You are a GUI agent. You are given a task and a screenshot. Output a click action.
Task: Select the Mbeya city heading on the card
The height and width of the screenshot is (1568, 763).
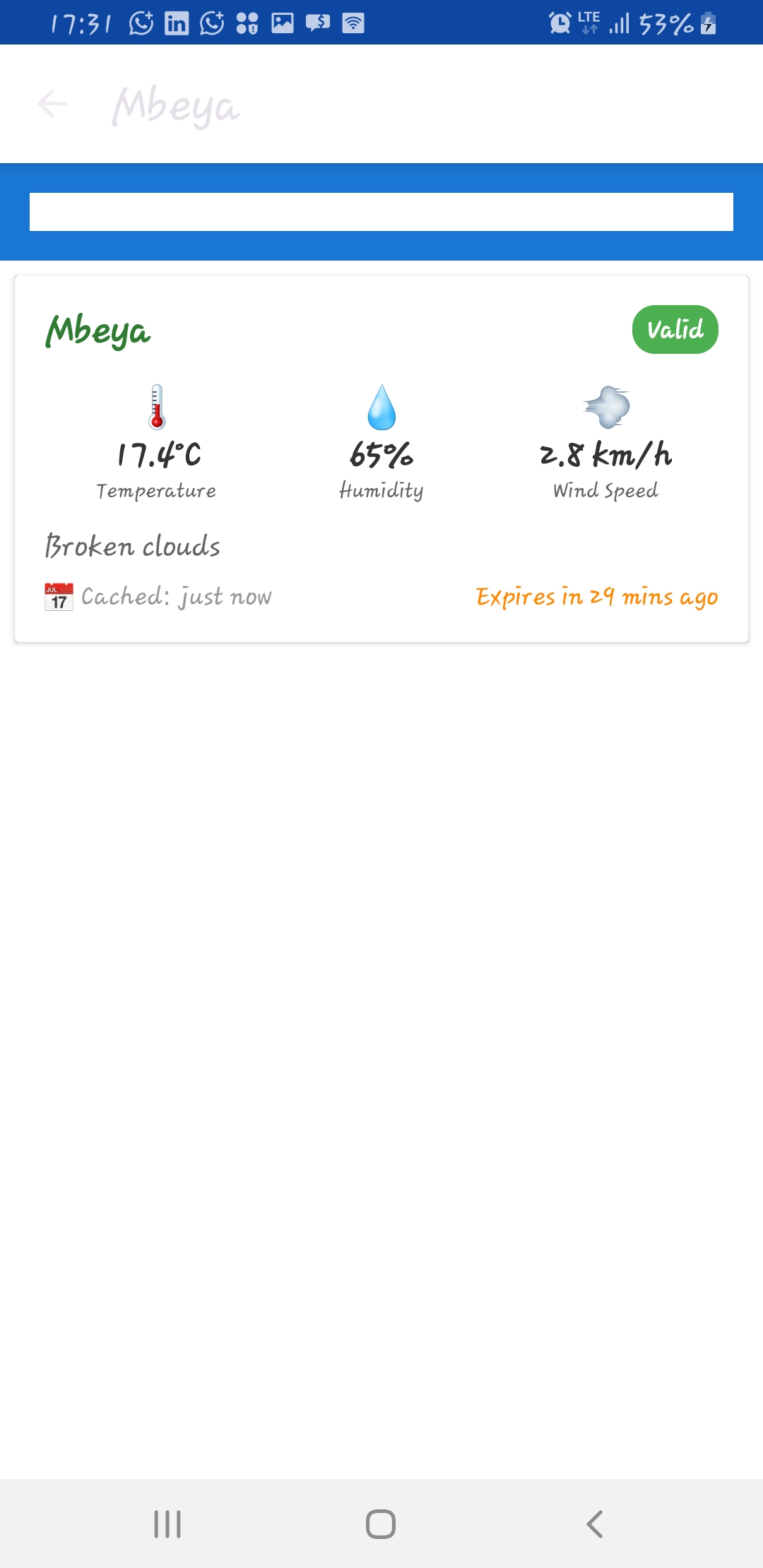(99, 331)
